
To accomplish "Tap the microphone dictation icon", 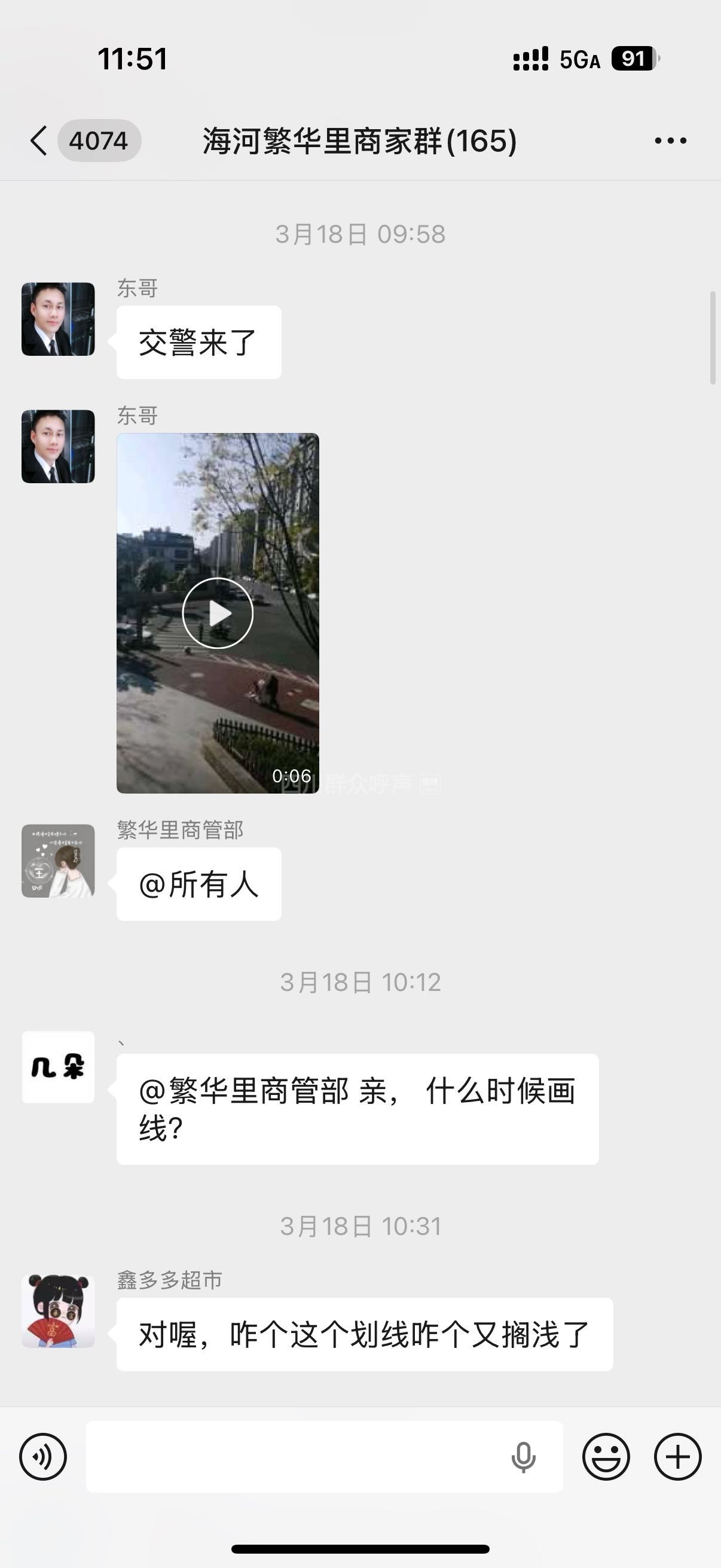I will tap(523, 1457).
